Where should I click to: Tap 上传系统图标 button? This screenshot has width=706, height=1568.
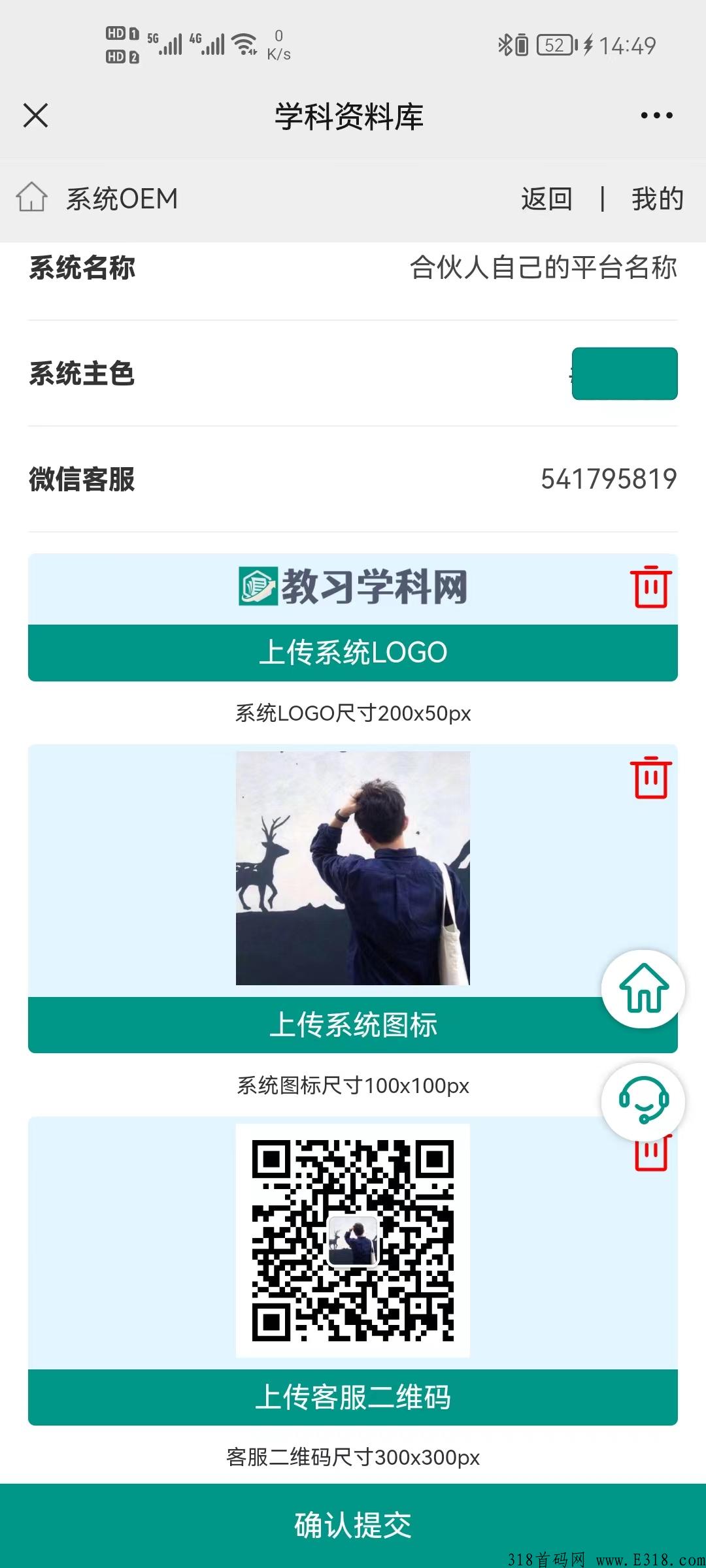[x=353, y=1024]
